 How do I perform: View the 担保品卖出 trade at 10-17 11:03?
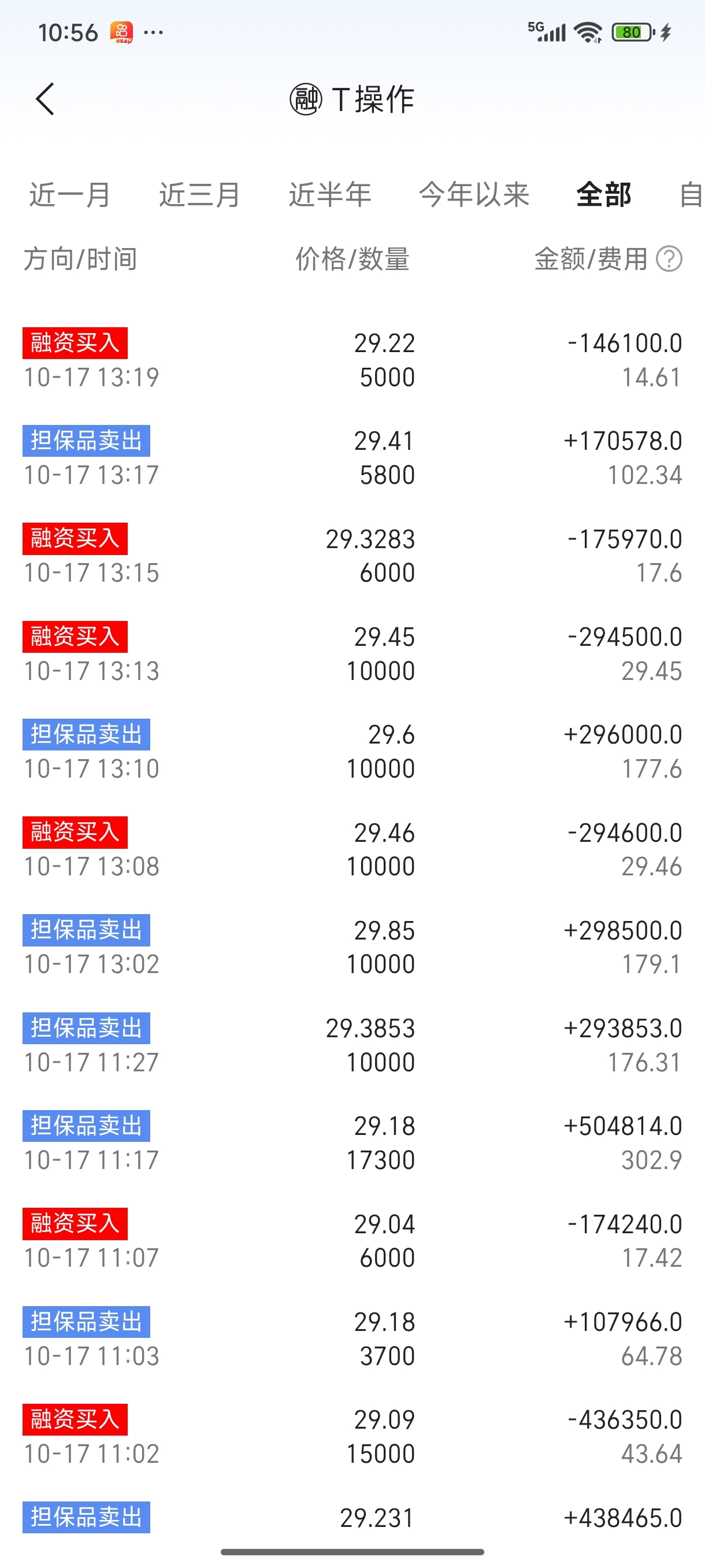(352, 1338)
